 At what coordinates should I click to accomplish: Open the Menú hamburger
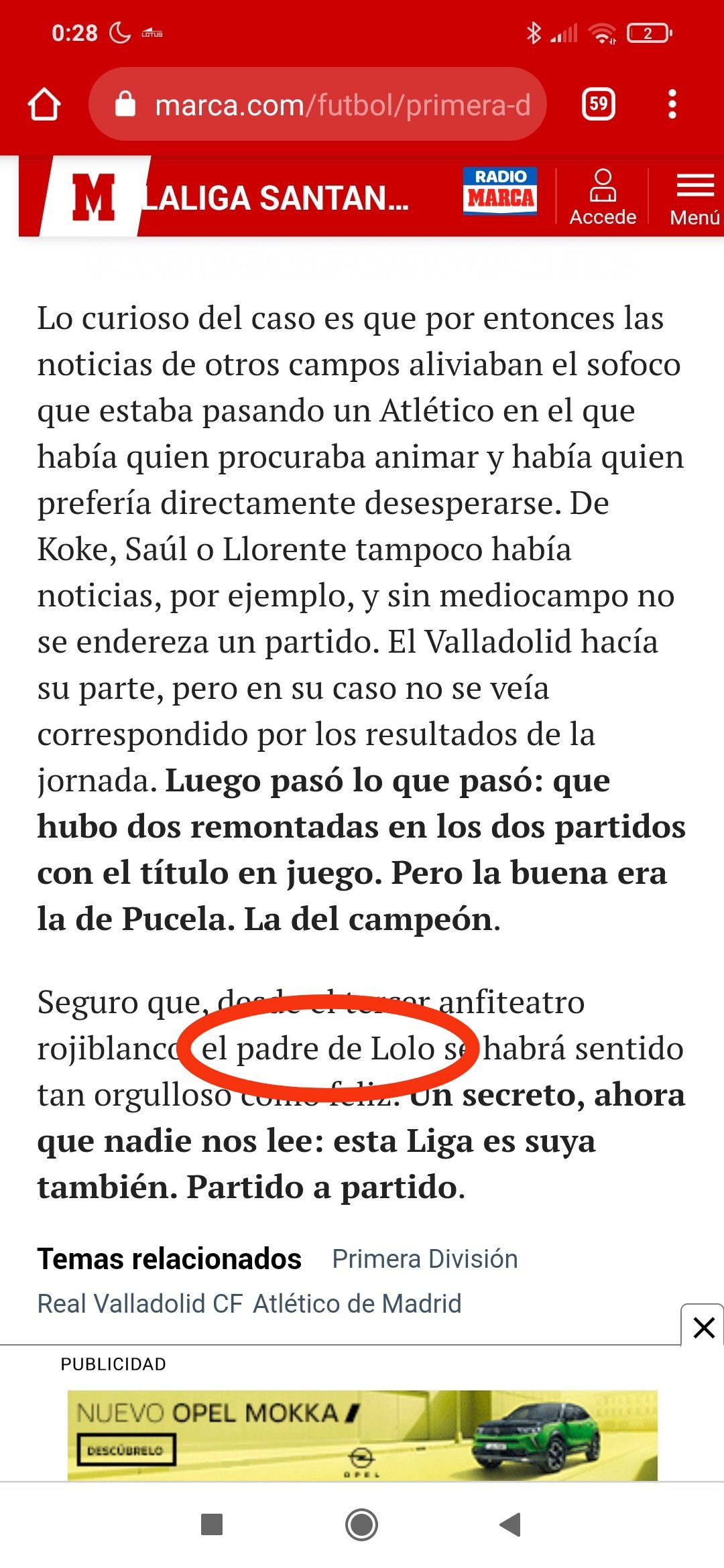click(695, 197)
